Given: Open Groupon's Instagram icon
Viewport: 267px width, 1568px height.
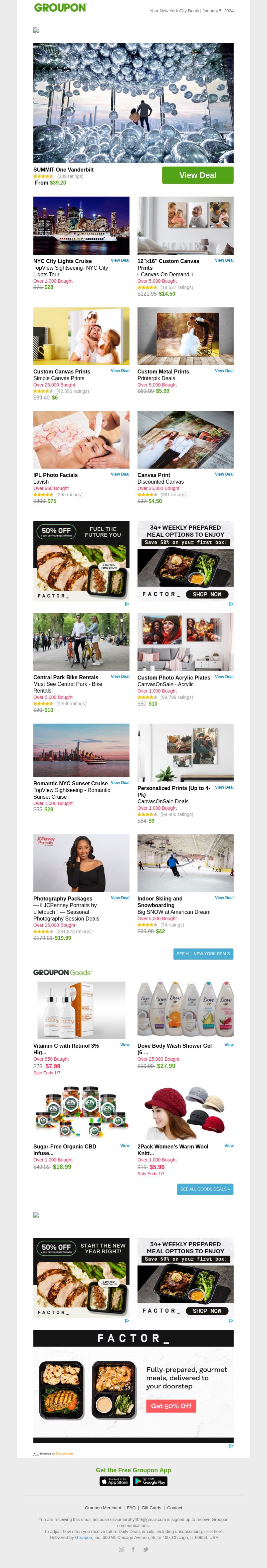Looking at the screenshot, I should (121, 1549).
